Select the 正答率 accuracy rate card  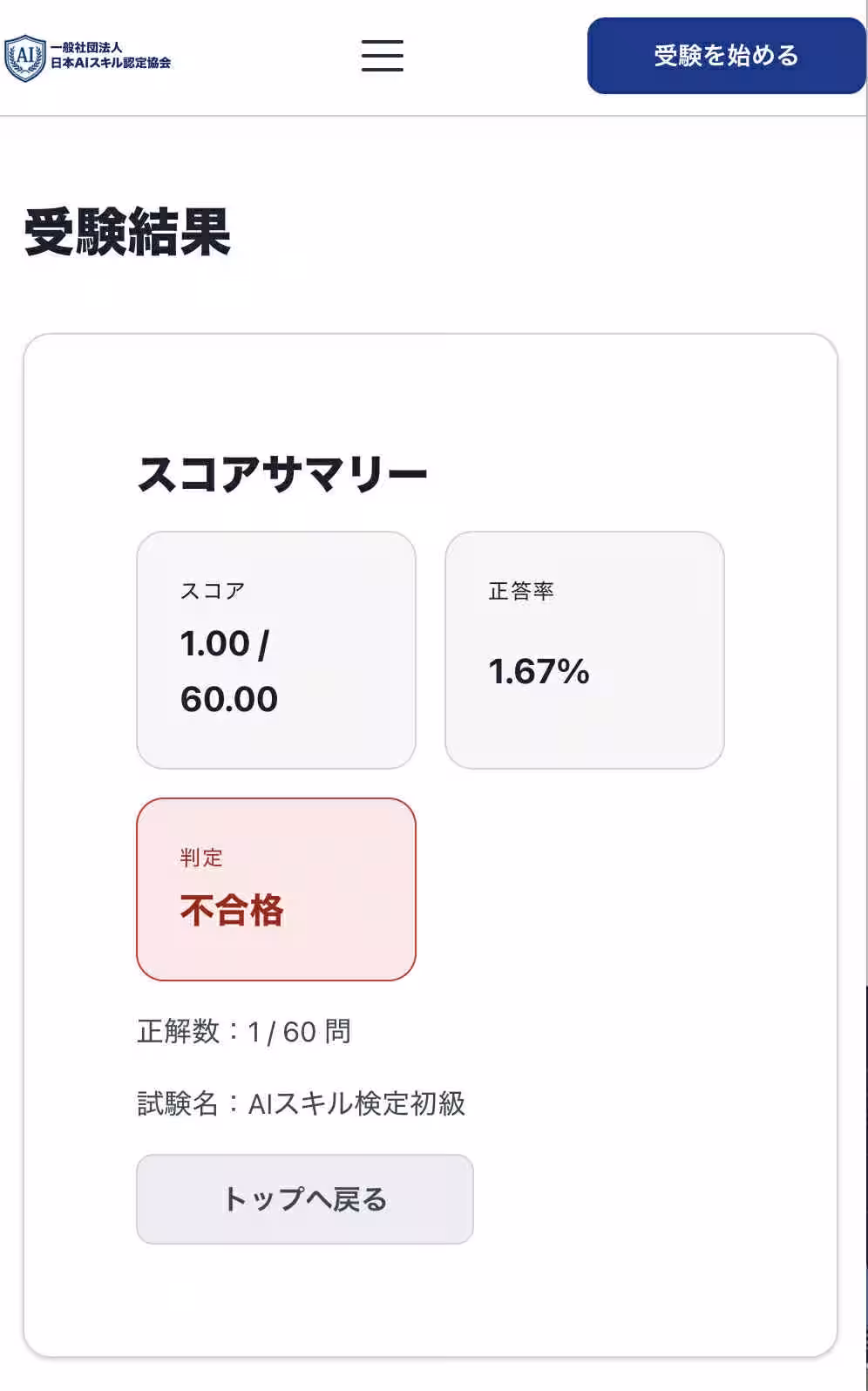point(586,649)
